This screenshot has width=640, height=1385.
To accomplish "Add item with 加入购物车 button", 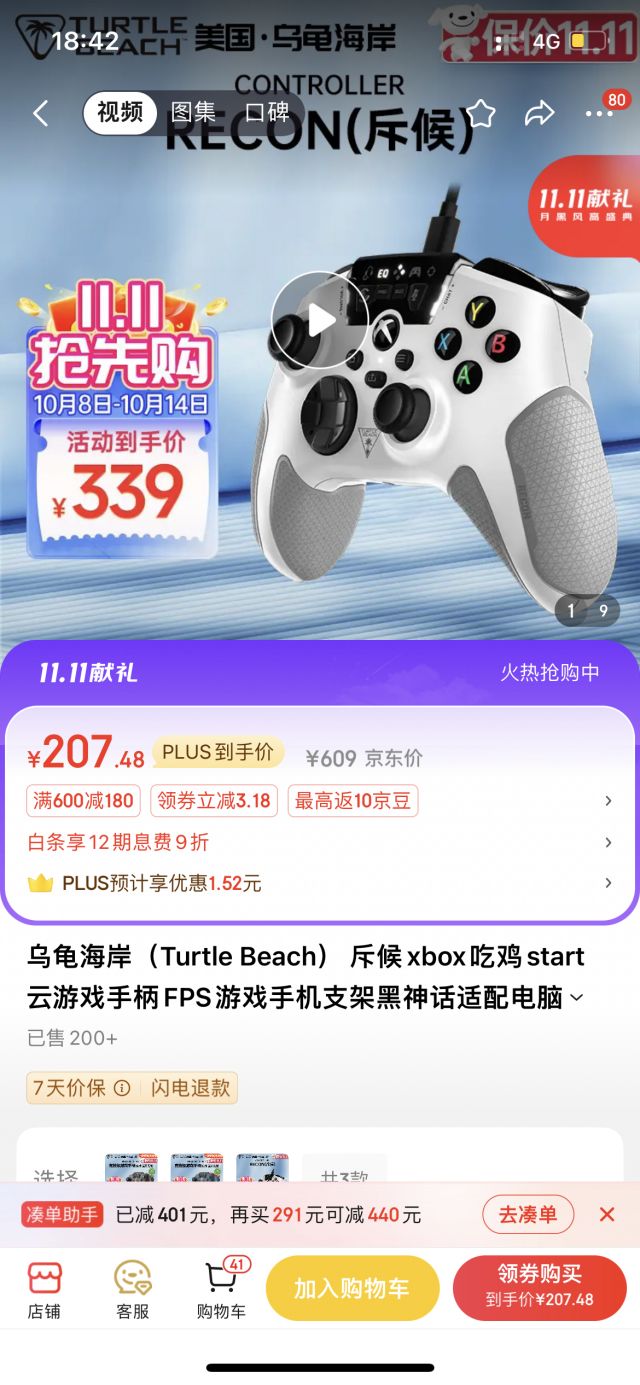I will [352, 1288].
